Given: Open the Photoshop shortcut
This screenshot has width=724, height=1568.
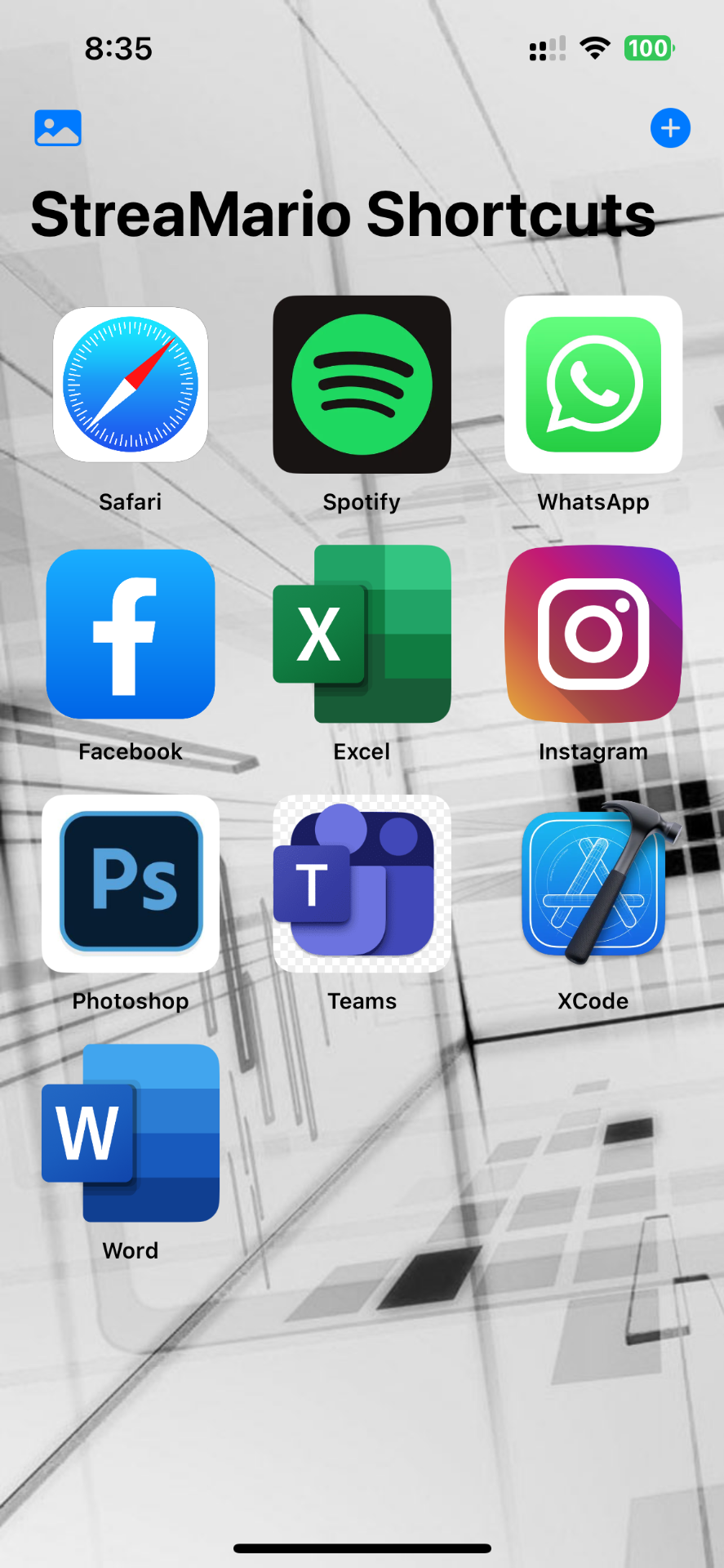Looking at the screenshot, I should point(131,884).
